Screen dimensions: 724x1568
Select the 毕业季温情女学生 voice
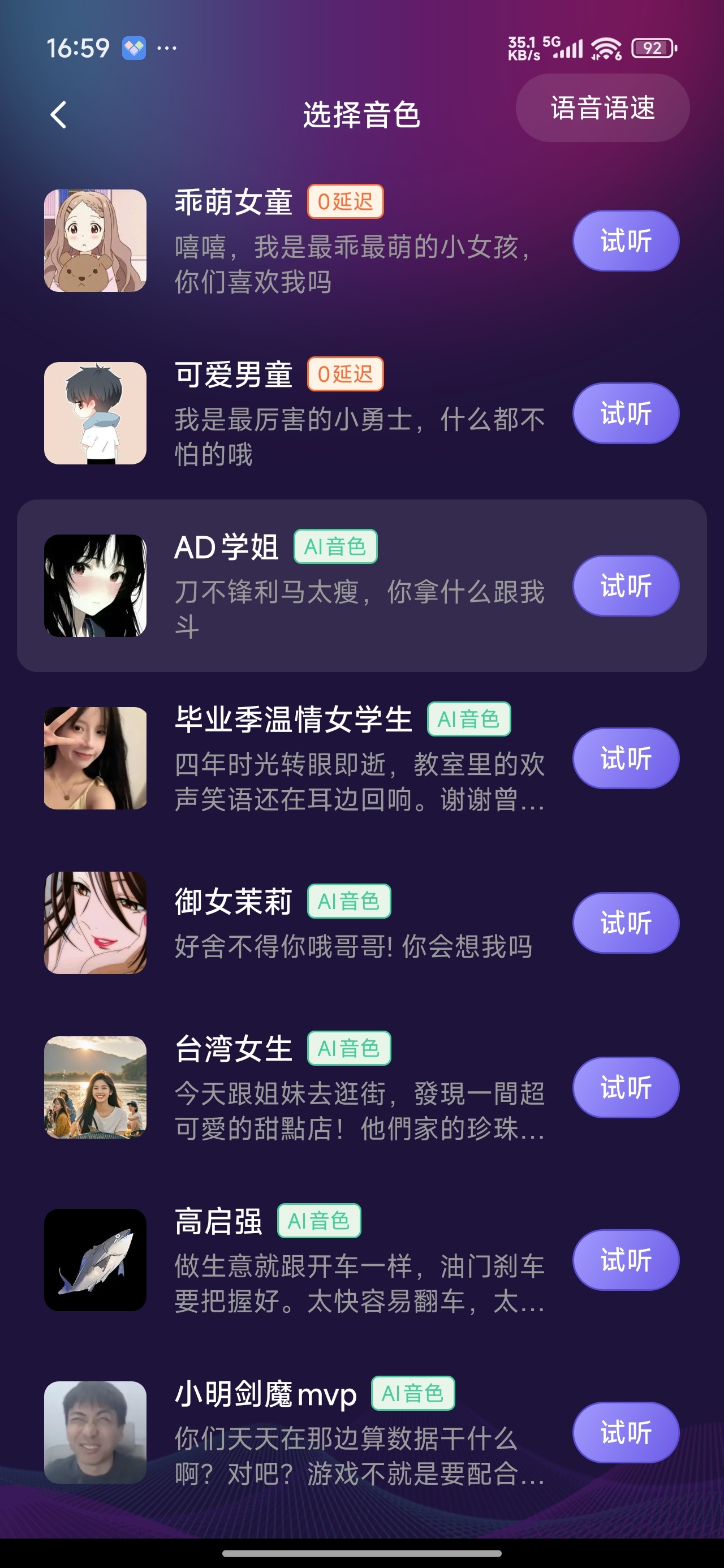click(361, 759)
